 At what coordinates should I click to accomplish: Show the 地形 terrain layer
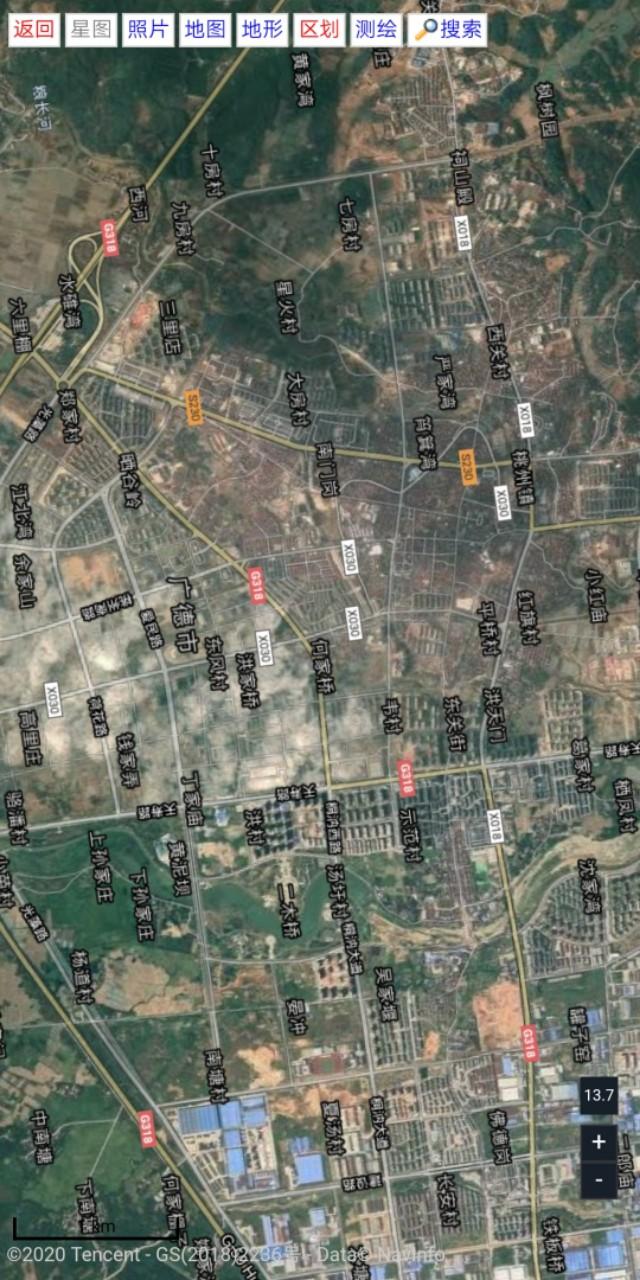coord(262,30)
